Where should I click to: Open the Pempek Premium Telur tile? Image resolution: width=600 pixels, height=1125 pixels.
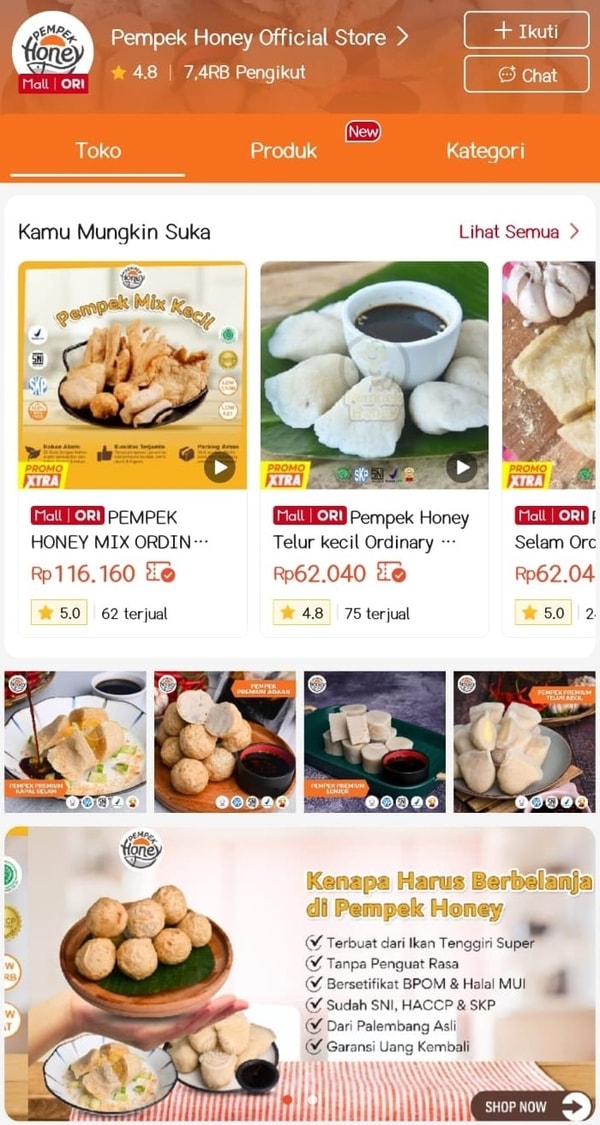pos(524,741)
